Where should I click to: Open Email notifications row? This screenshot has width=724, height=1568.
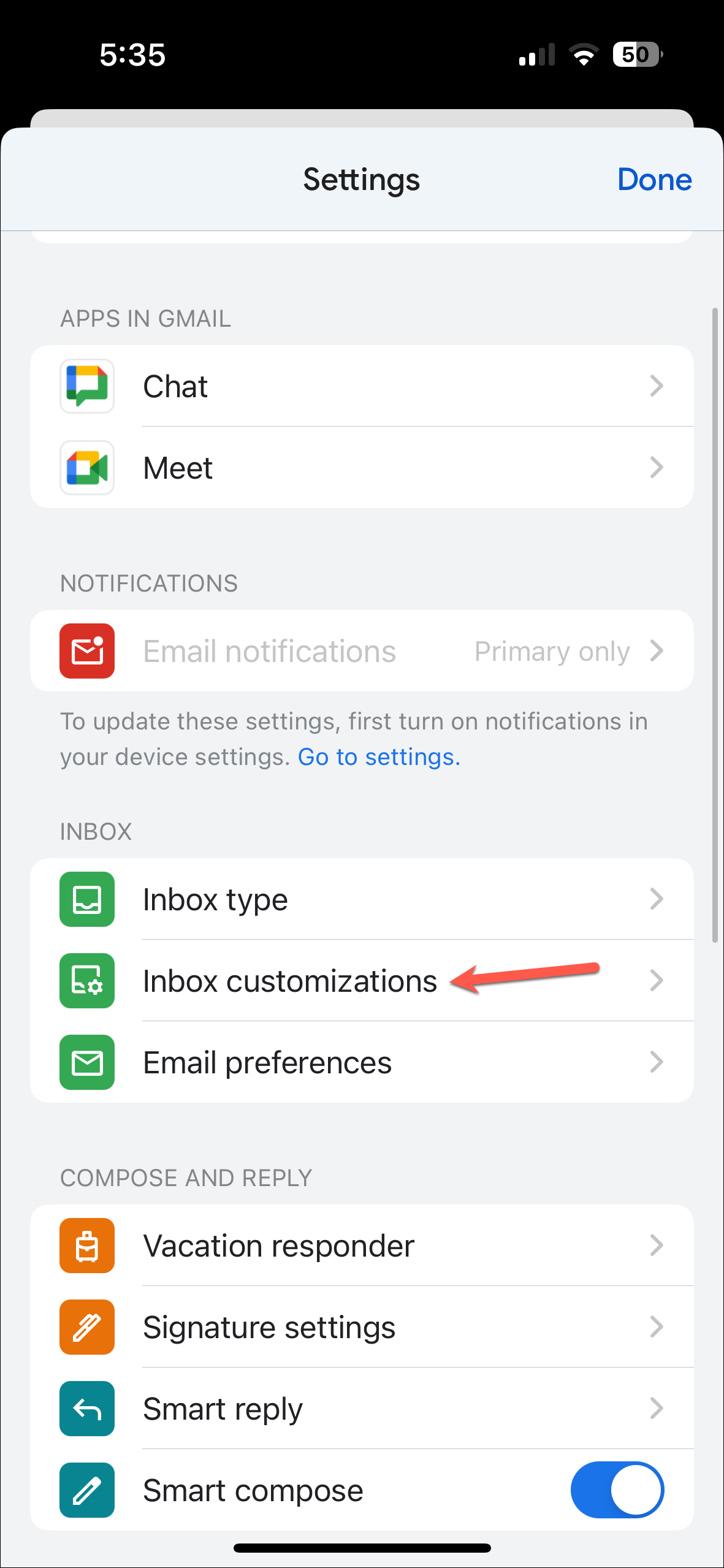pos(362,651)
